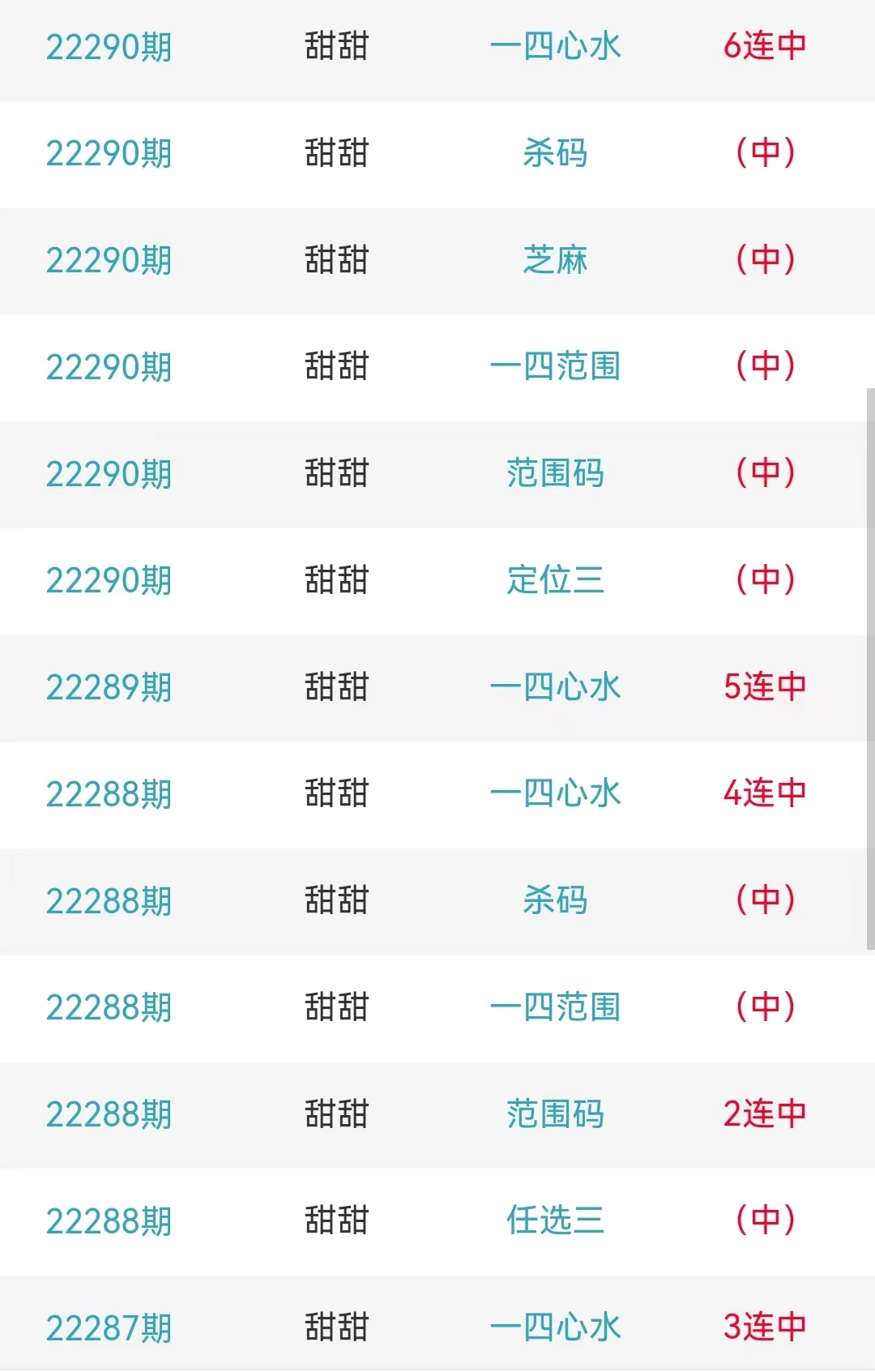View the 22290期 定位三 row
Image resolution: width=875 pixels, height=1372 pixels.
[x=555, y=580]
